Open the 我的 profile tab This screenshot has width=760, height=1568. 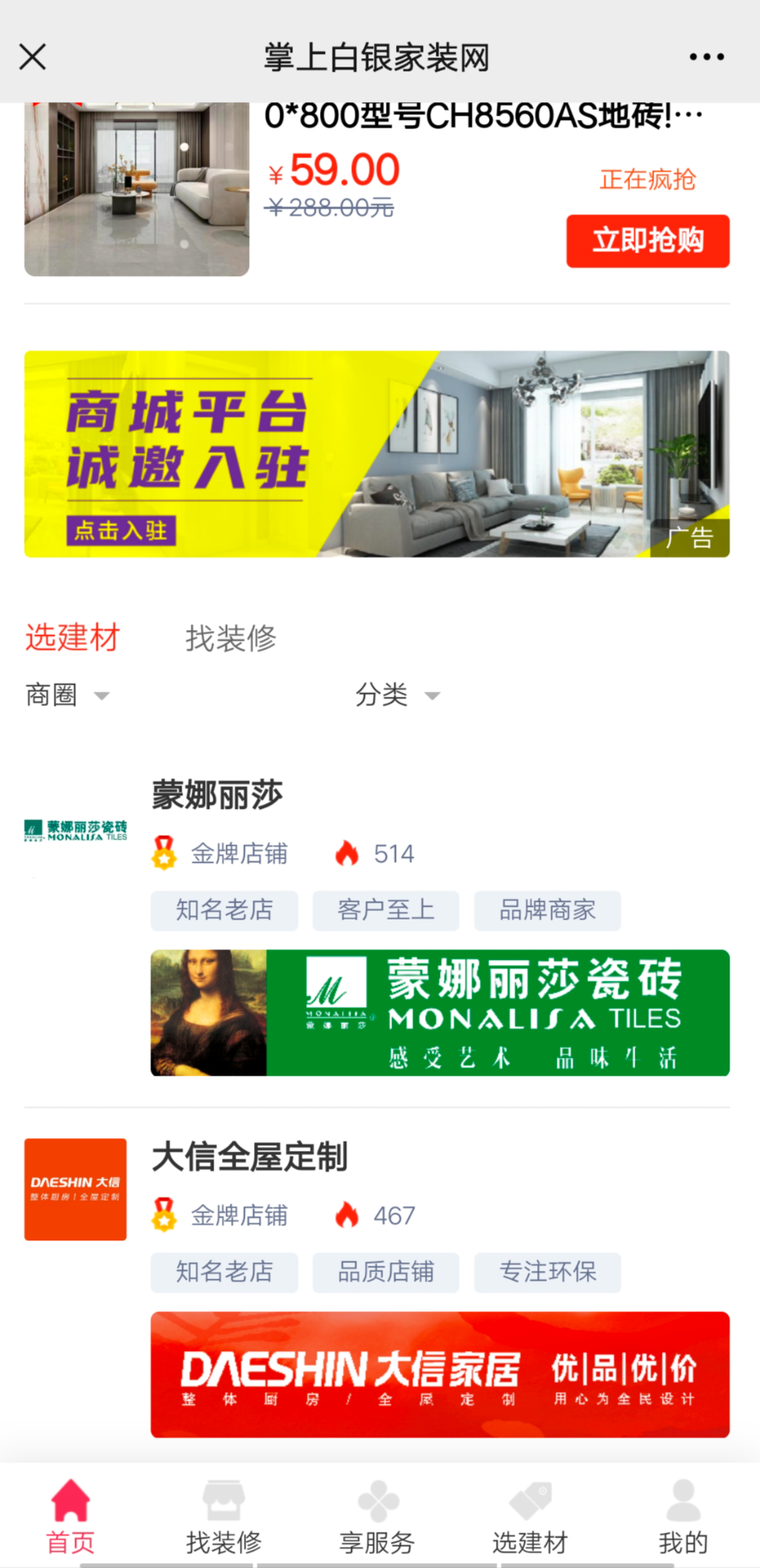click(683, 1516)
